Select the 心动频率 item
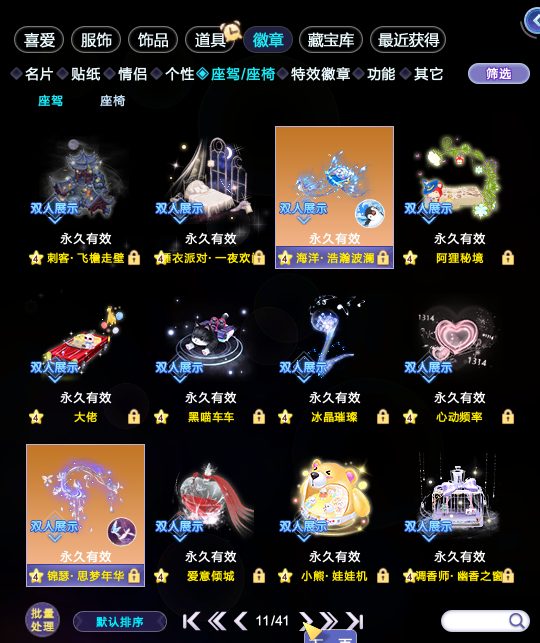 click(460, 357)
